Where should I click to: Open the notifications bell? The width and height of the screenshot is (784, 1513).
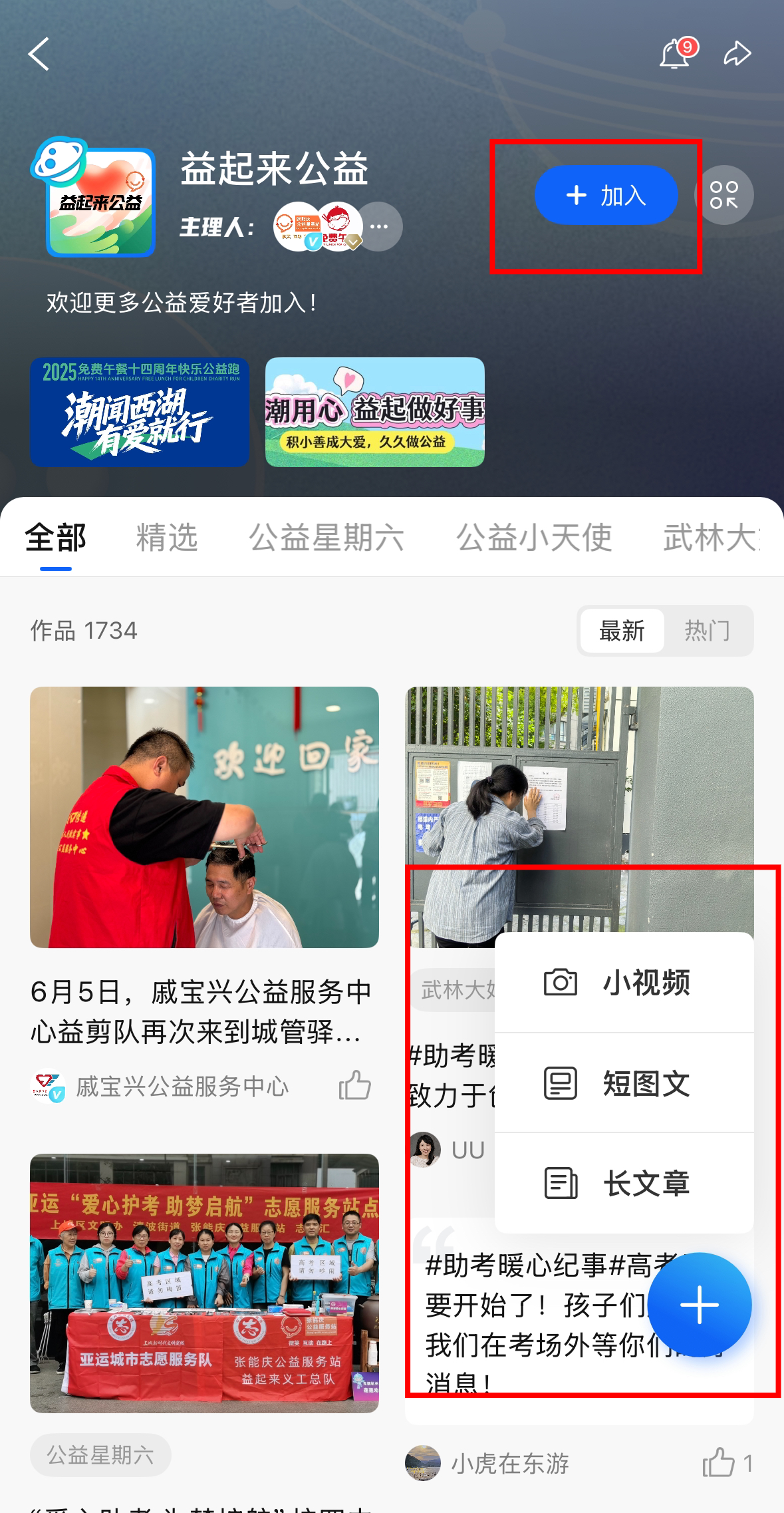click(675, 54)
